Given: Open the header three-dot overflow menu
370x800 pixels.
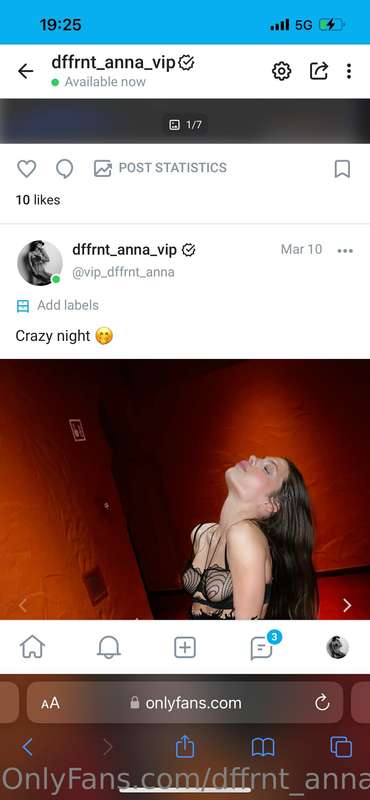Looking at the screenshot, I should click(349, 71).
